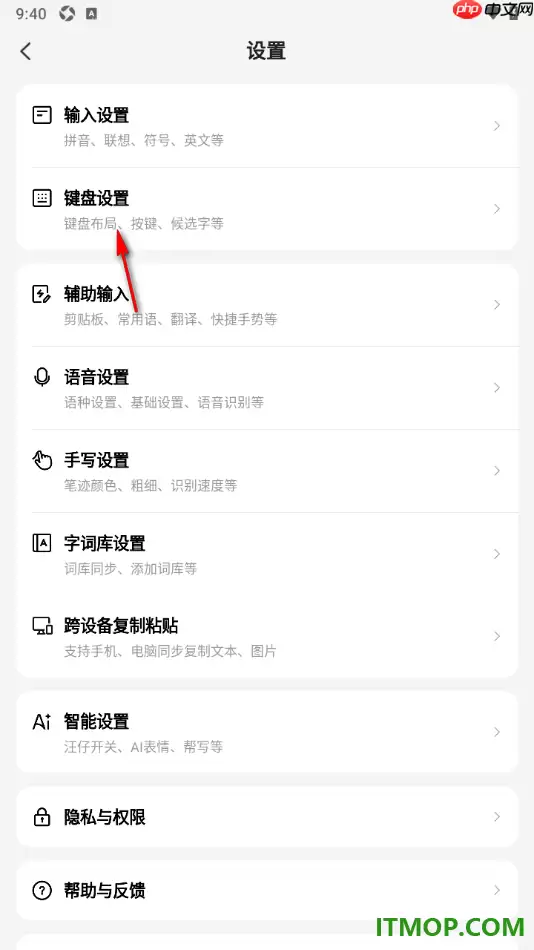Open 智能设置 row
Image resolution: width=534 pixels, height=950 pixels.
(267, 732)
